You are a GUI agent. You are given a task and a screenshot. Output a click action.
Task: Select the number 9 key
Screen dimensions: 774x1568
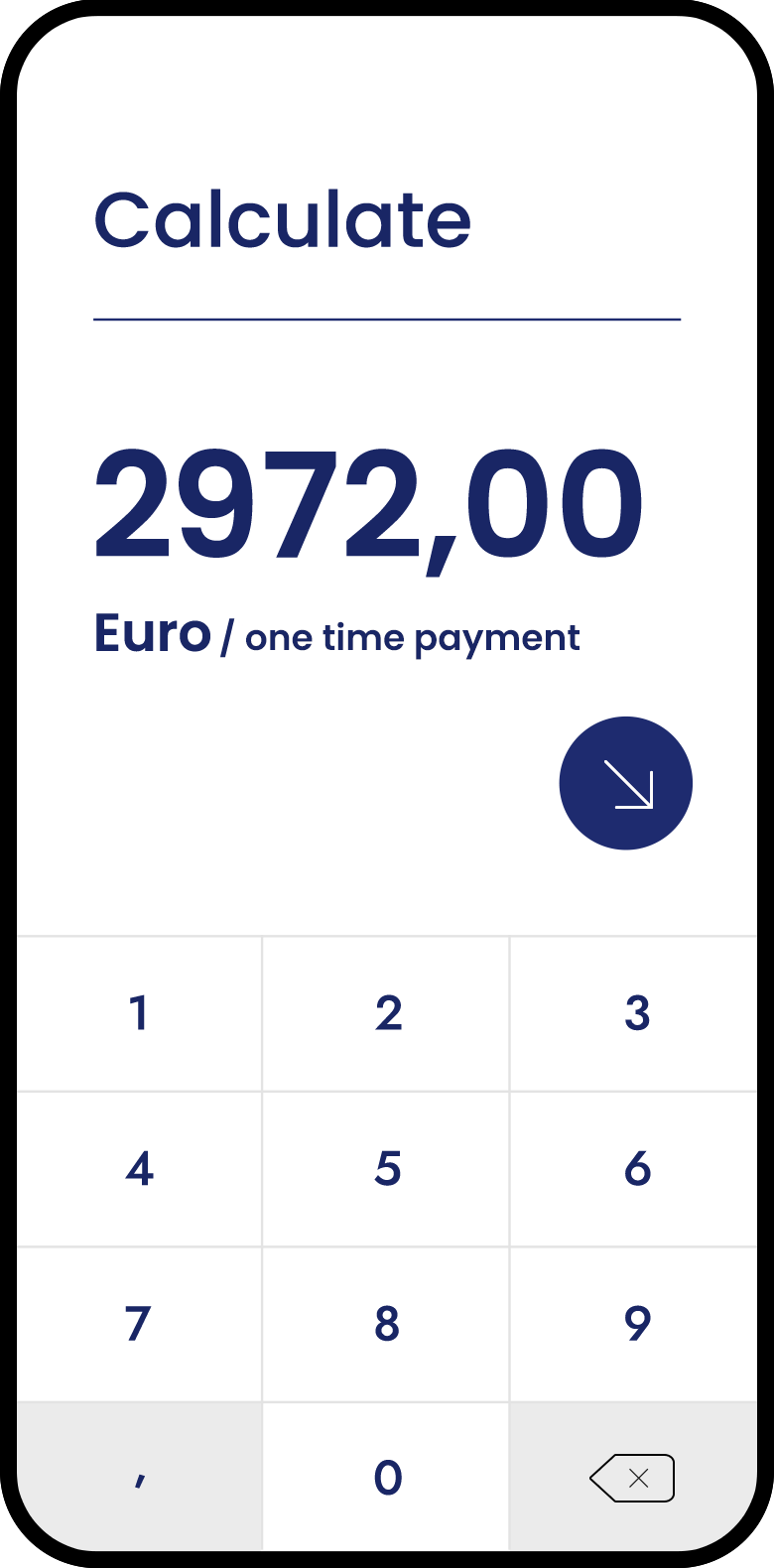click(x=635, y=1324)
